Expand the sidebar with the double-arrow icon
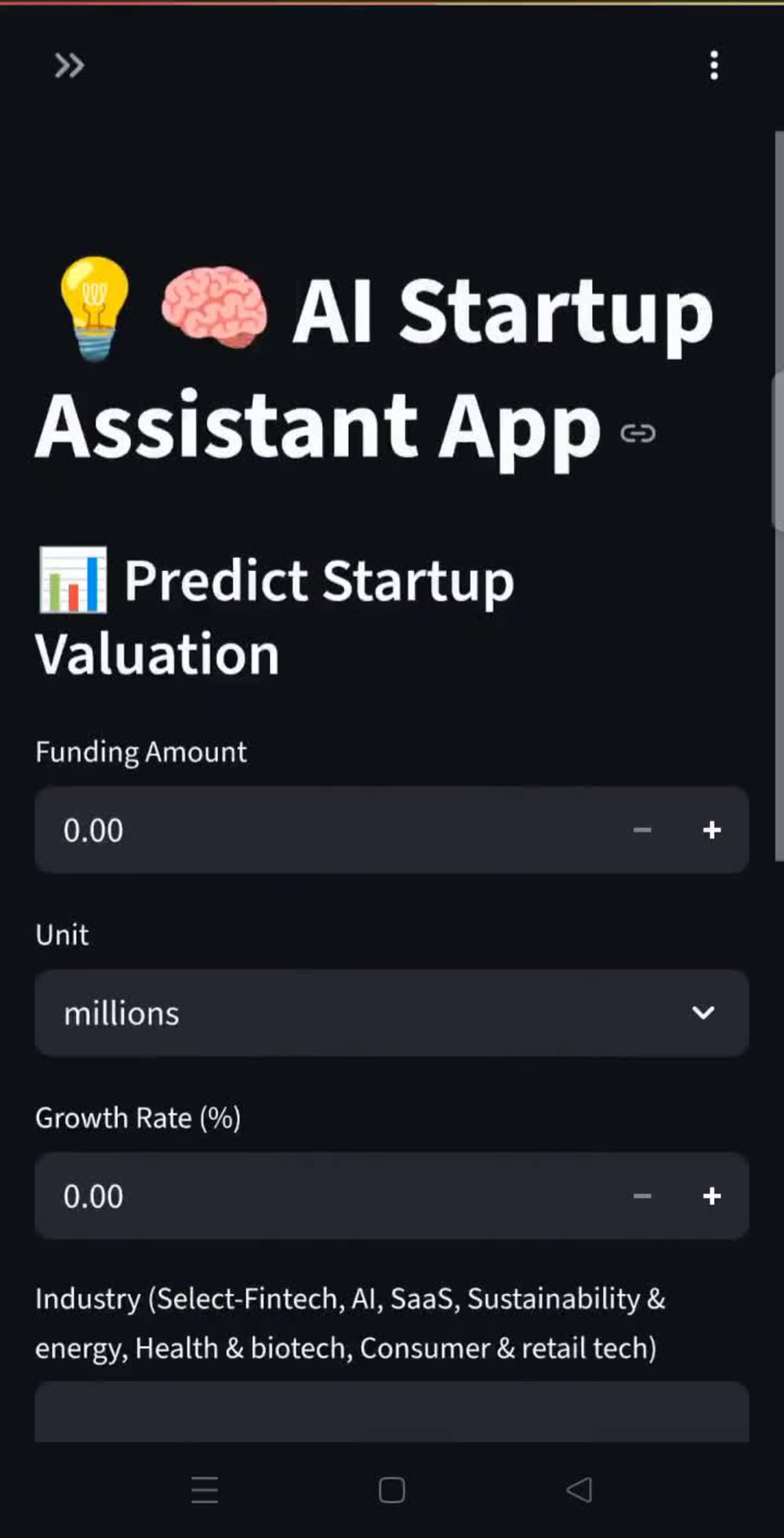Screen dimensions: 784x1538 69,66
